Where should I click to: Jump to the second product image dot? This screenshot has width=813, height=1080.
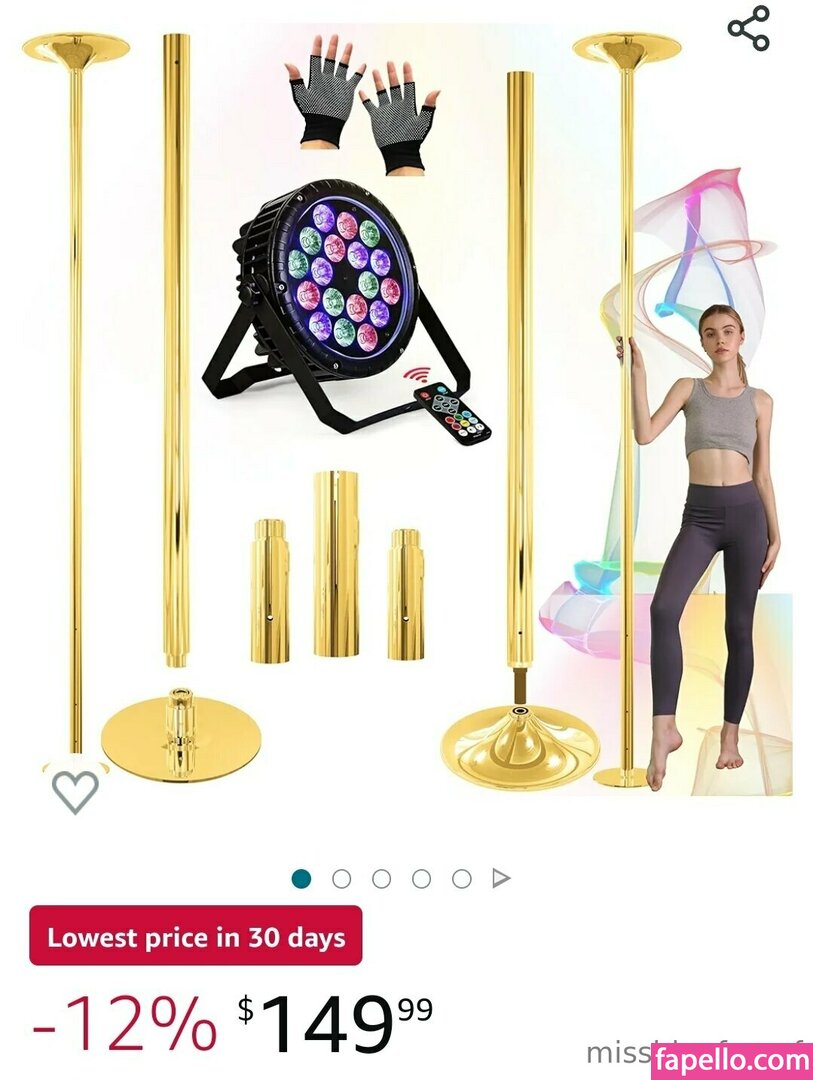tap(341, 879)
